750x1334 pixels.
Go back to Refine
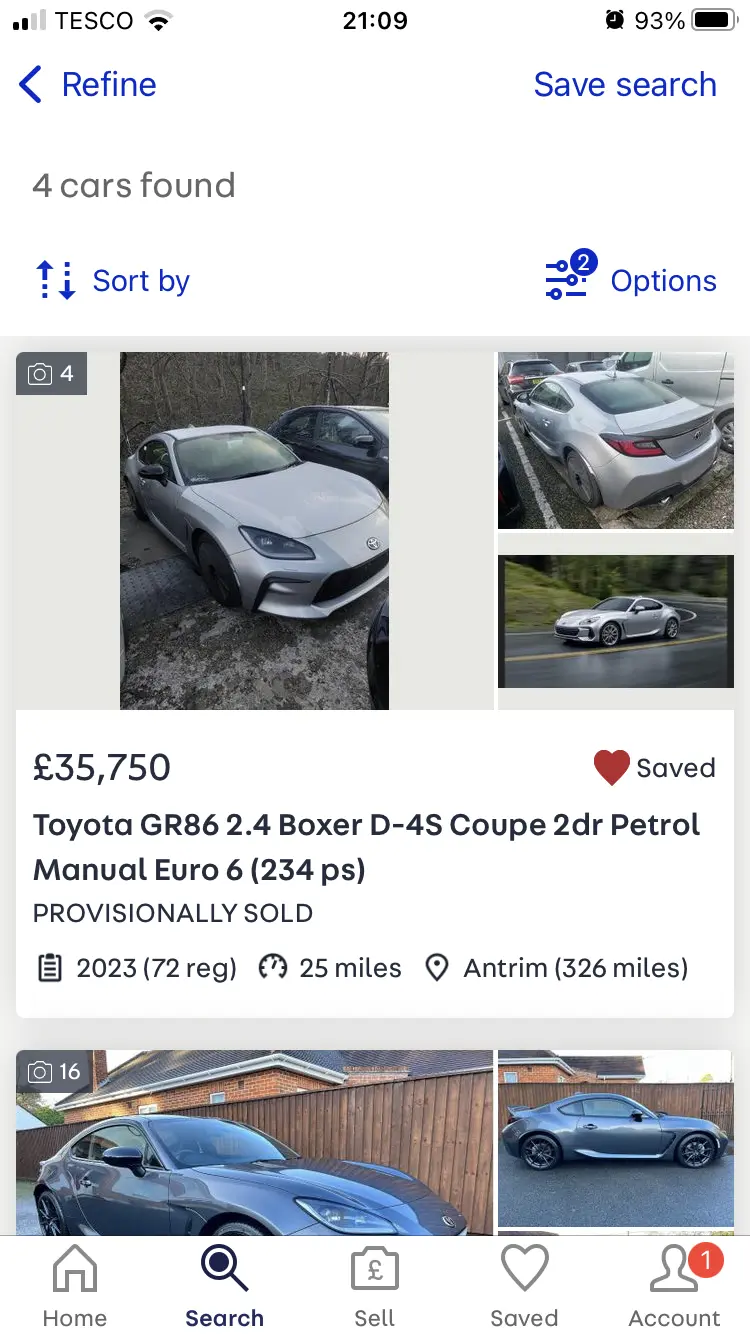click(x=87, y=85)
